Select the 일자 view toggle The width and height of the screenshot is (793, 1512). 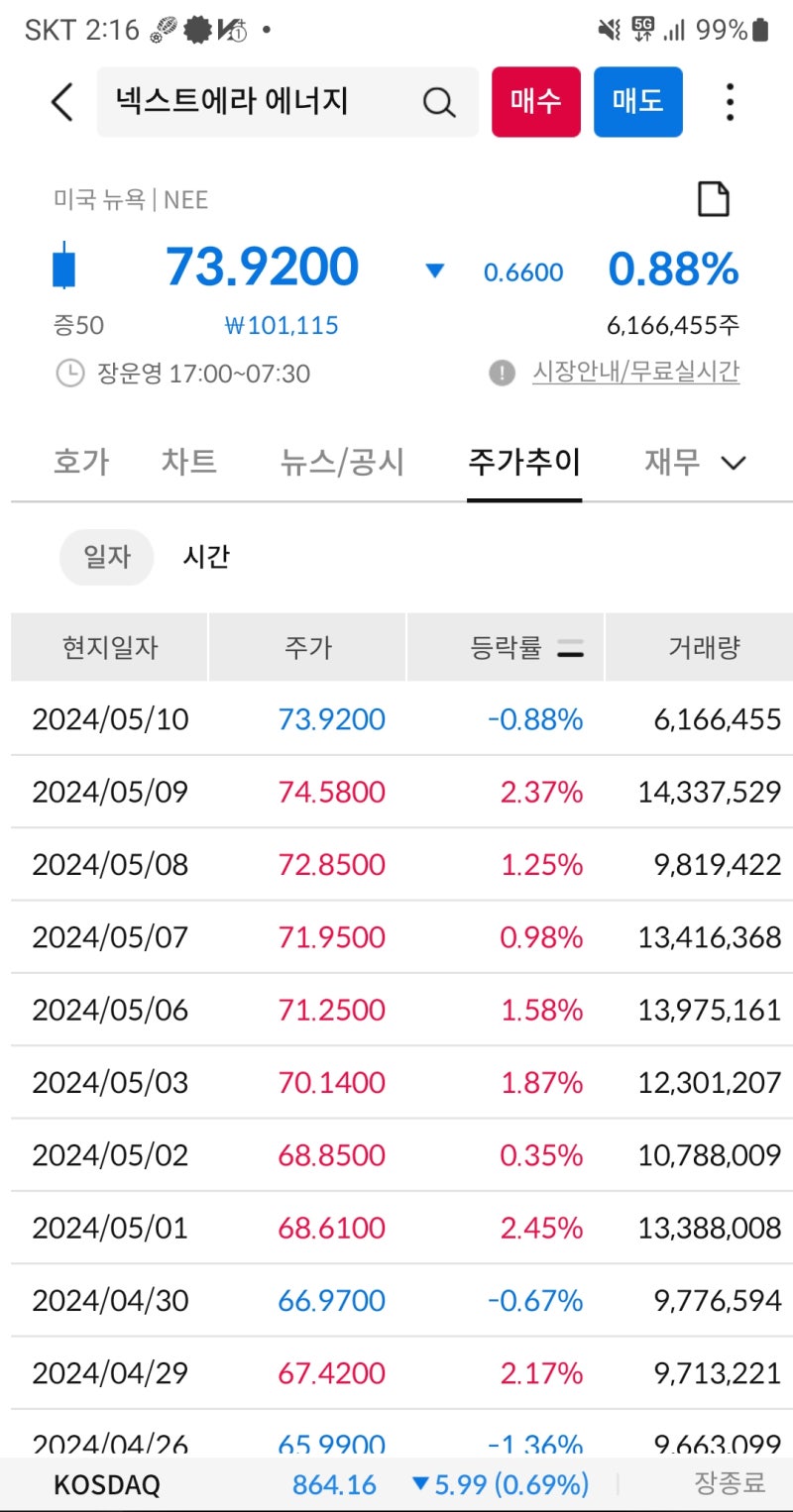(x=107, y=557)
